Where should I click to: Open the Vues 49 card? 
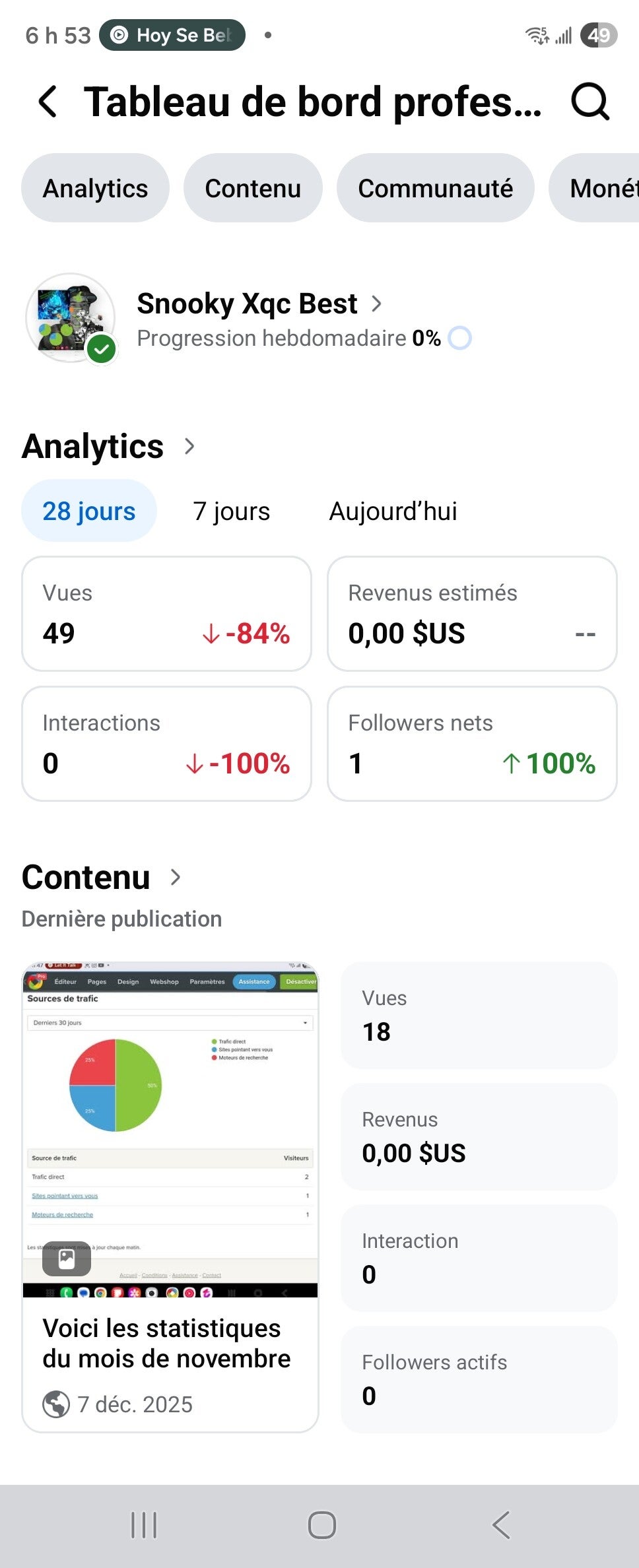(x=166, y=614)
